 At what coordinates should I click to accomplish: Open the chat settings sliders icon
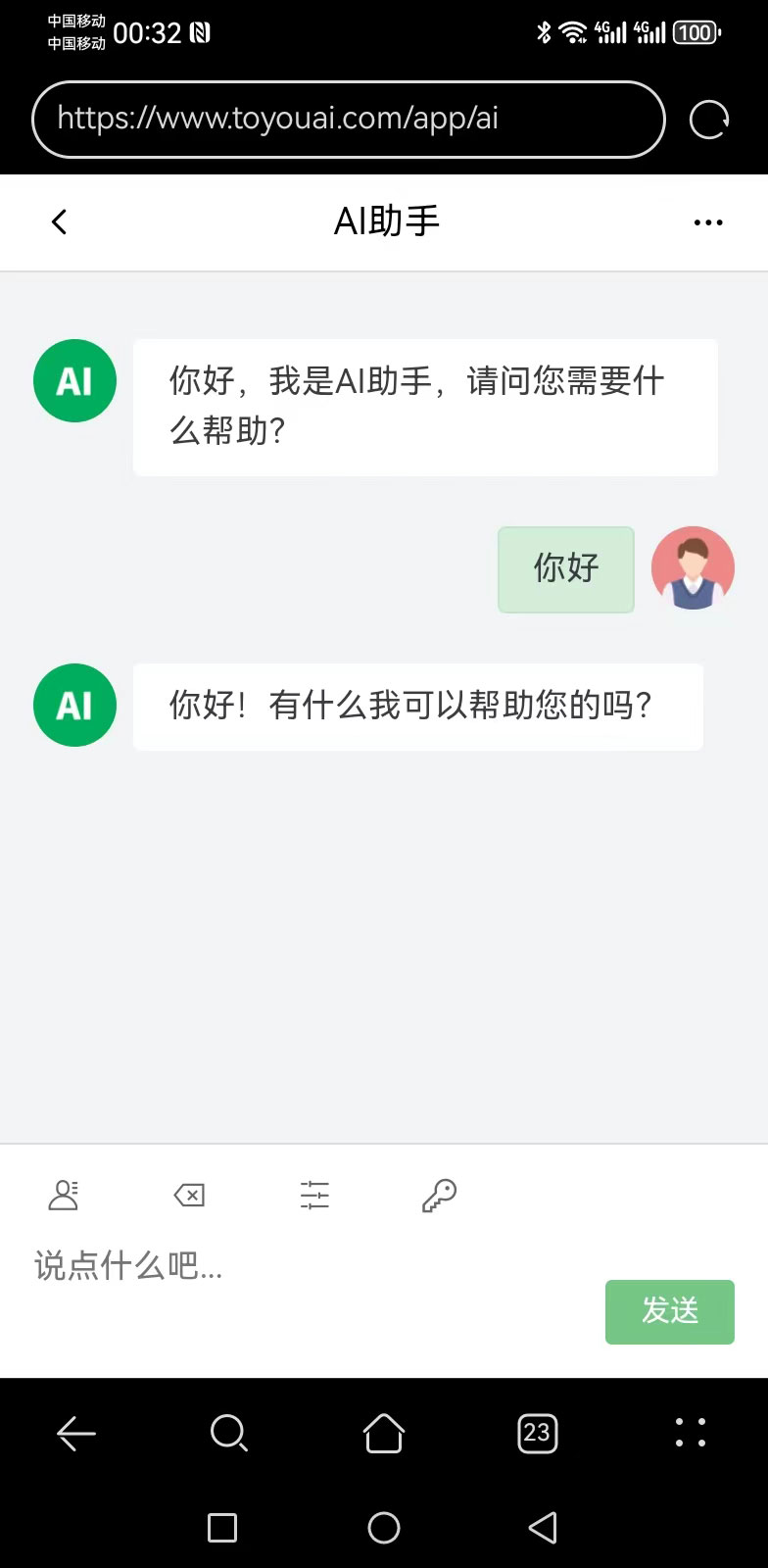[x=314, y=1195]
